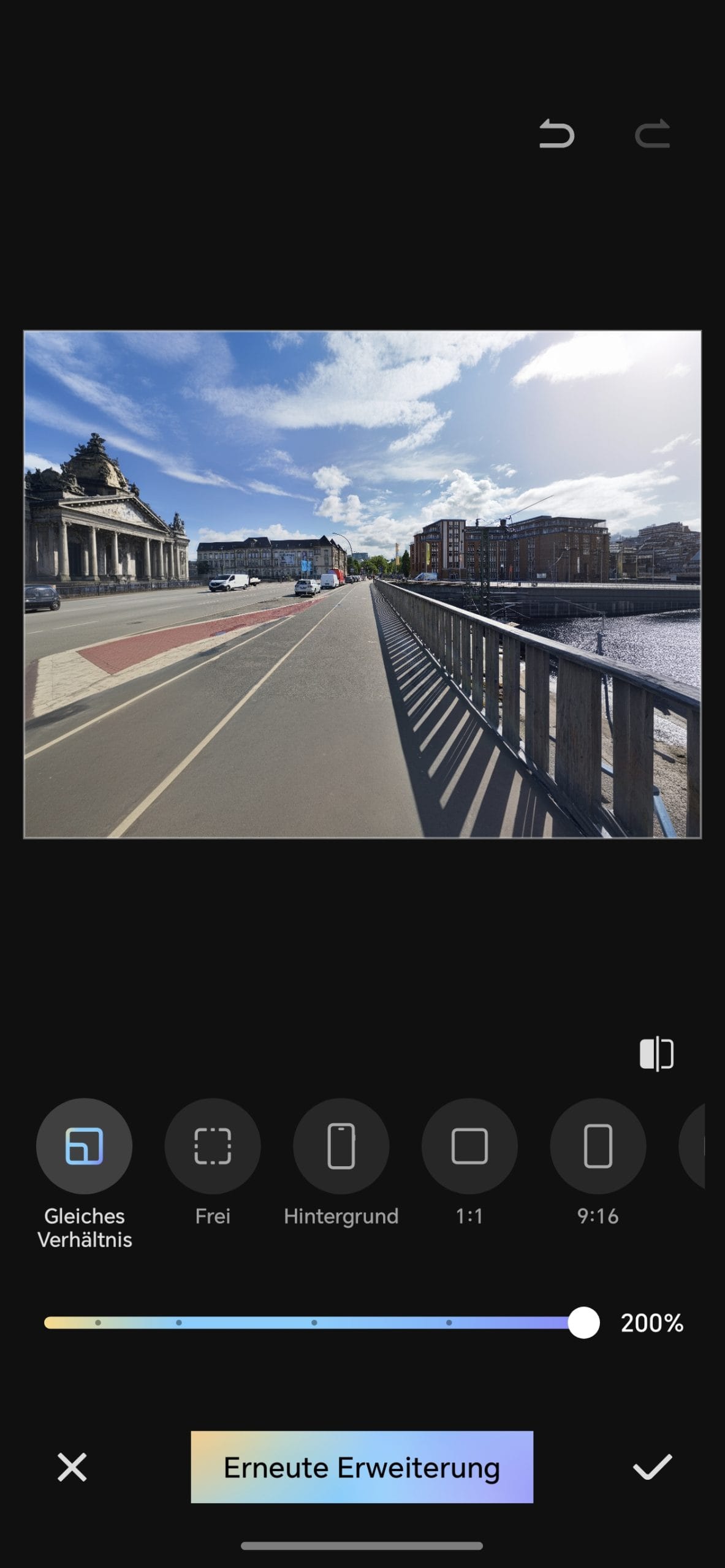Tap the expansion percentage slider track
Image resolution: width=725 pixels, height=1568 pixels.
tap(314, 1323)
